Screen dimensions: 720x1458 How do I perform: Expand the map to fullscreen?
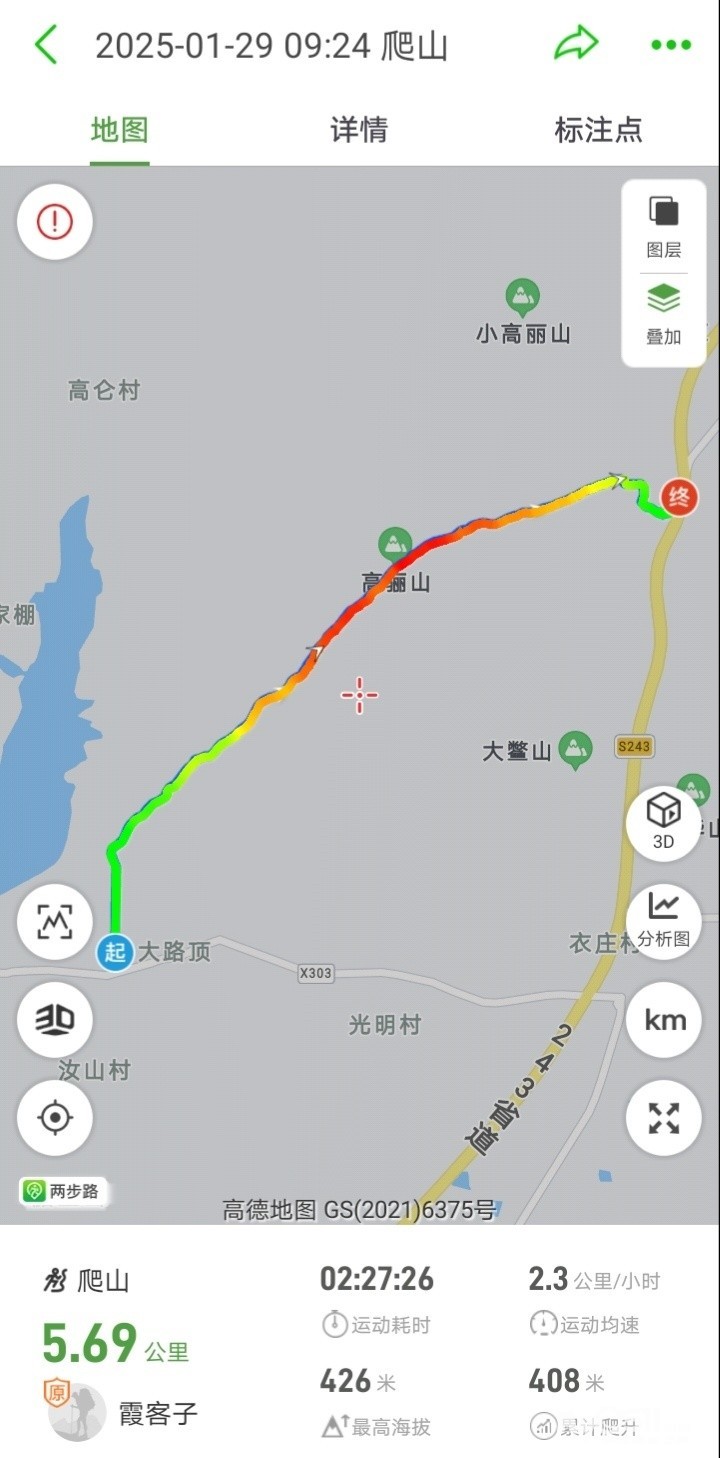pyautogui.click(x=664, y=1117)
